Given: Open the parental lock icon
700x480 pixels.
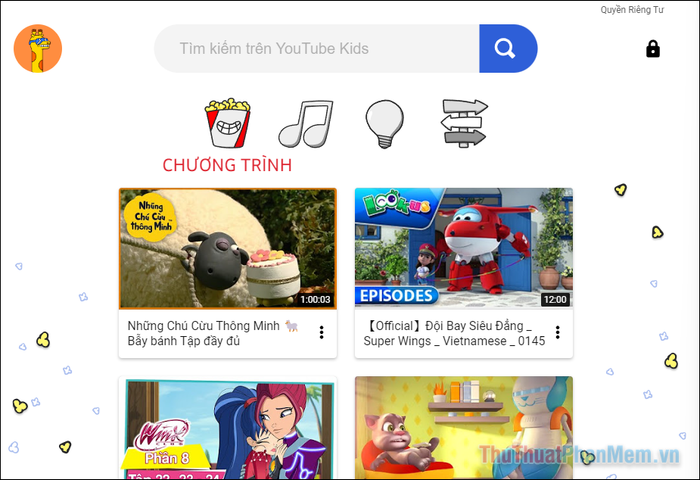Looking at the screenshot, I should click(x=653, y=48).
